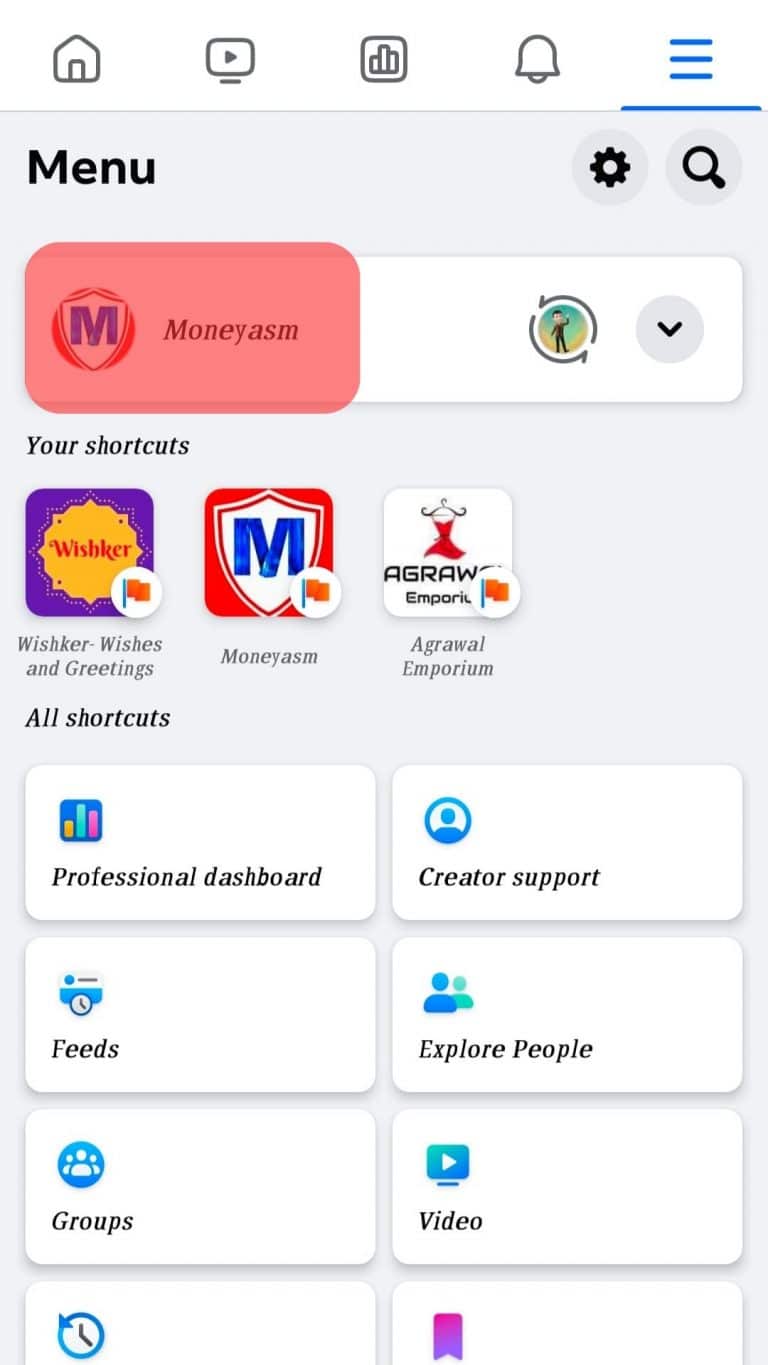
Task: Tap the search magnifier icon
Action: coord(704,168)
